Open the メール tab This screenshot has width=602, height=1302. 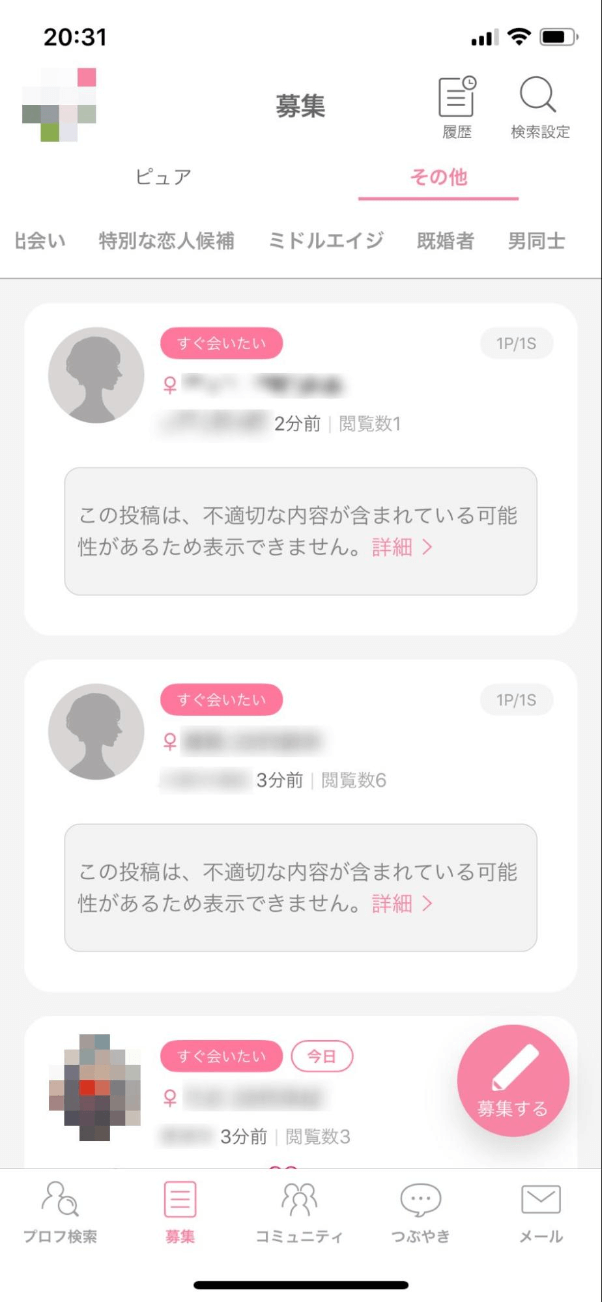(541, 1210)
